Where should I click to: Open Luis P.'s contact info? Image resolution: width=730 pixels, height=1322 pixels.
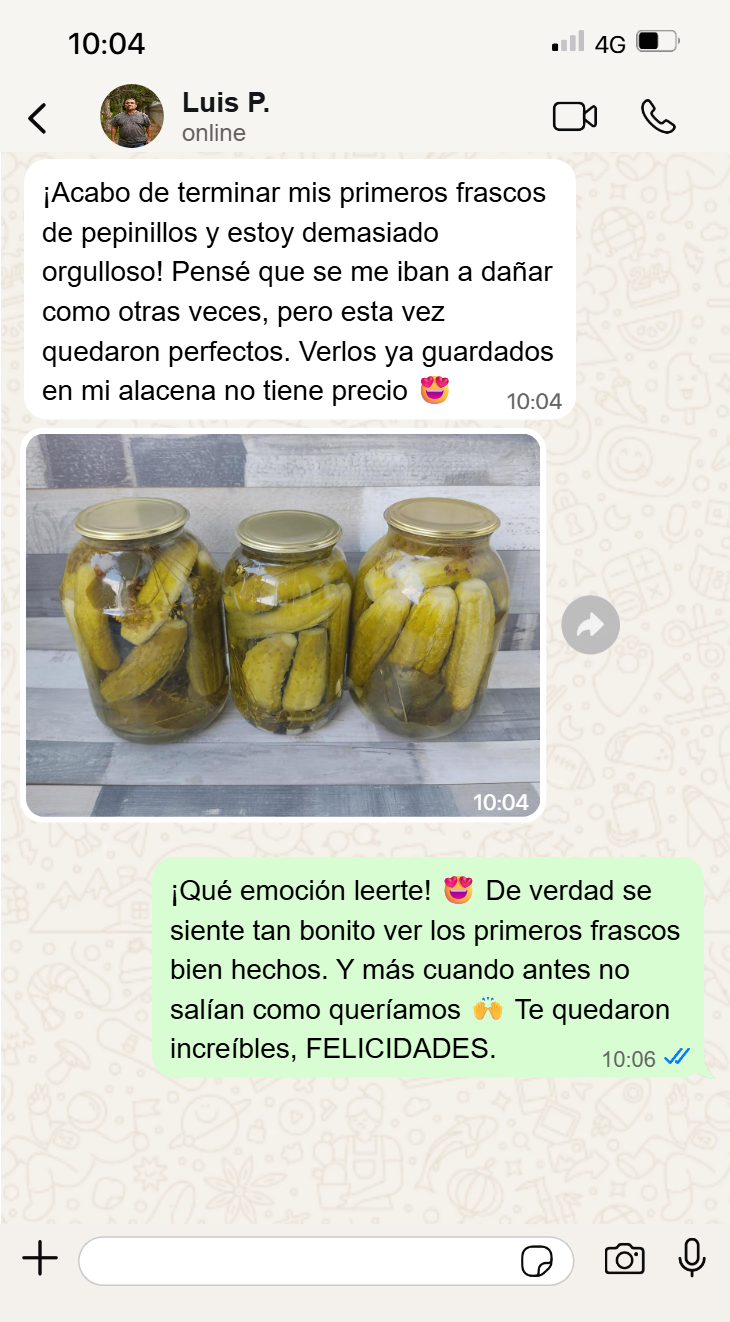coord(225,116)
